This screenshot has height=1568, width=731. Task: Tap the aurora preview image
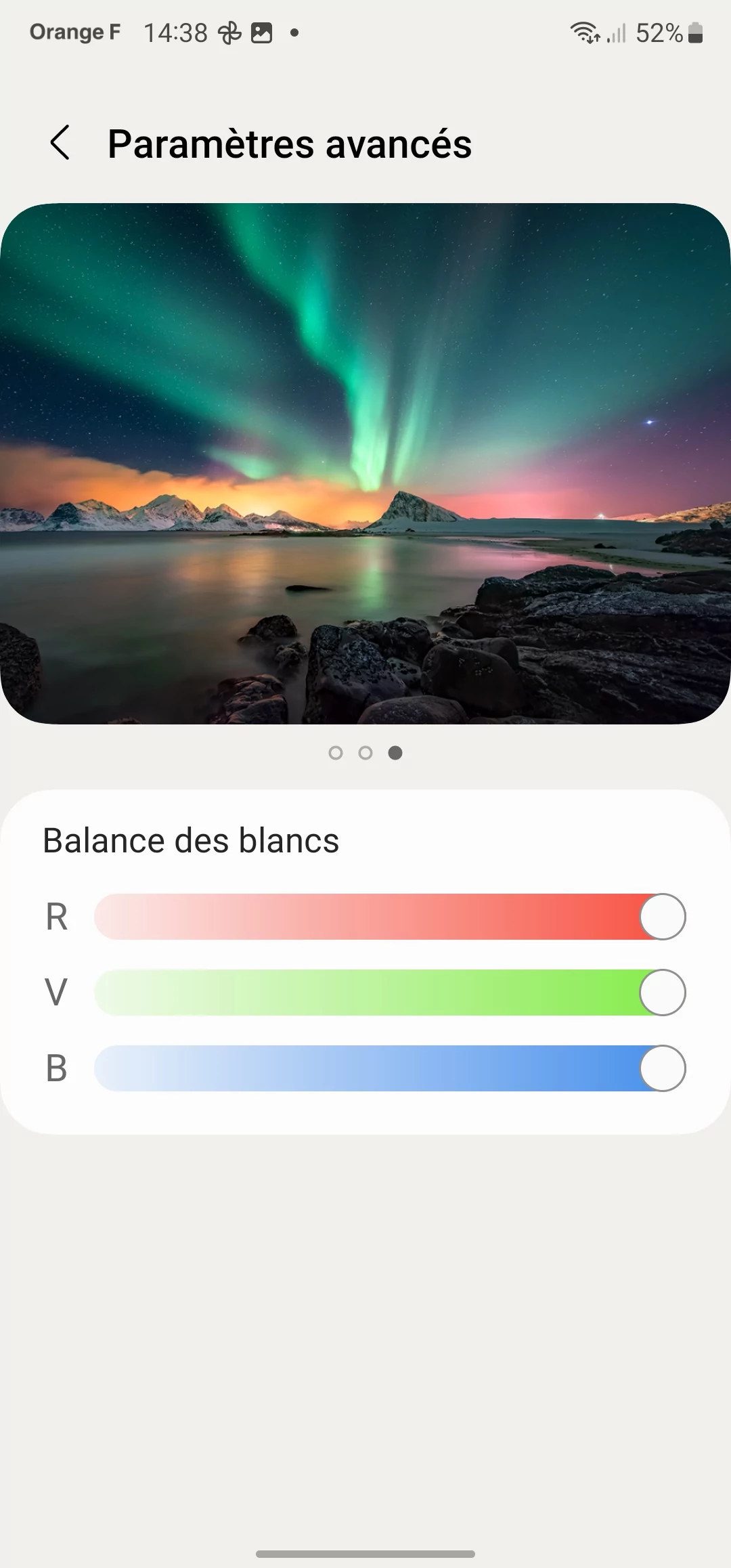point(365,464)
